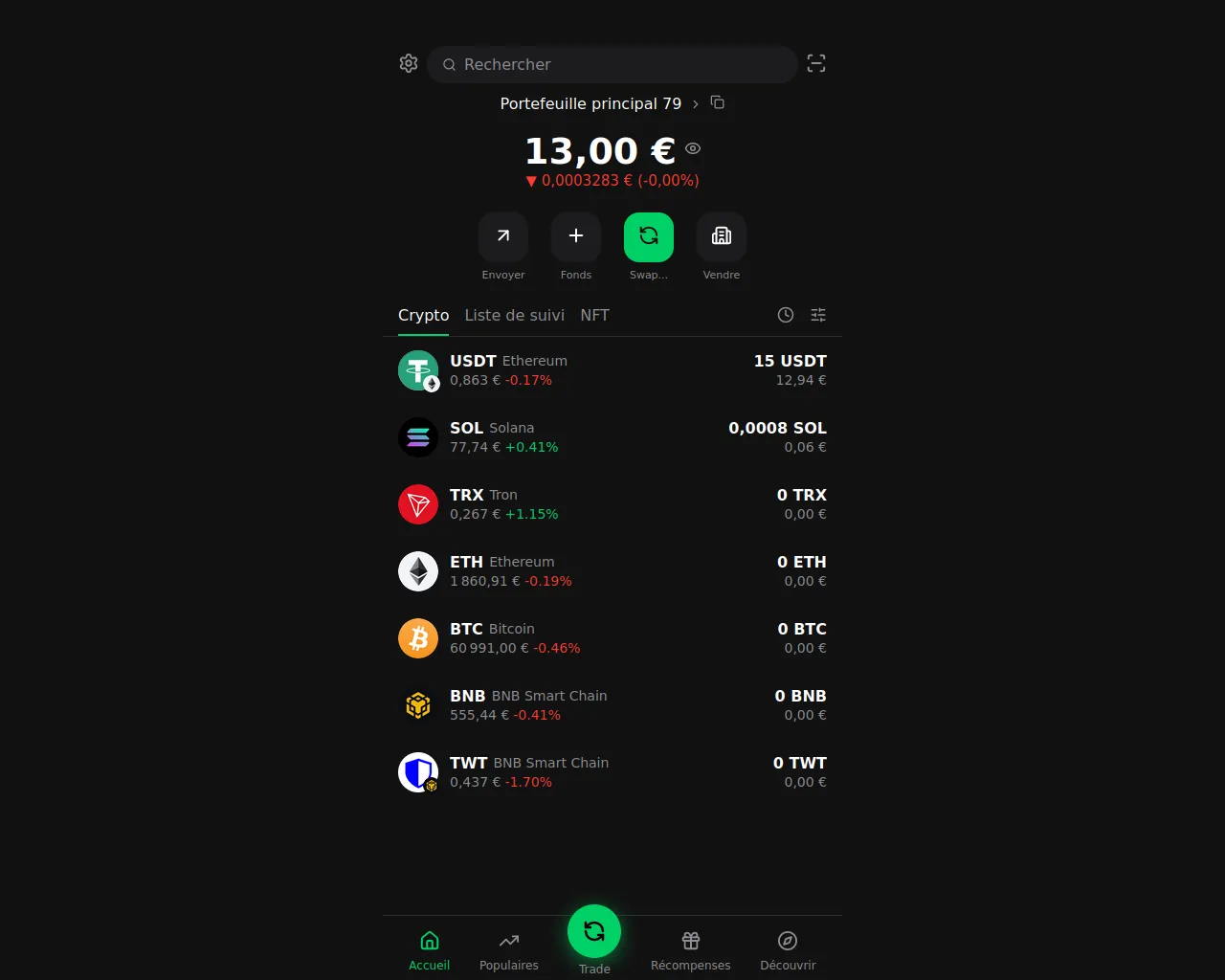The height and width of the screenshot is (980, 1225).
Task: Open transaction history clock icon
Action: tap(786, 315)
